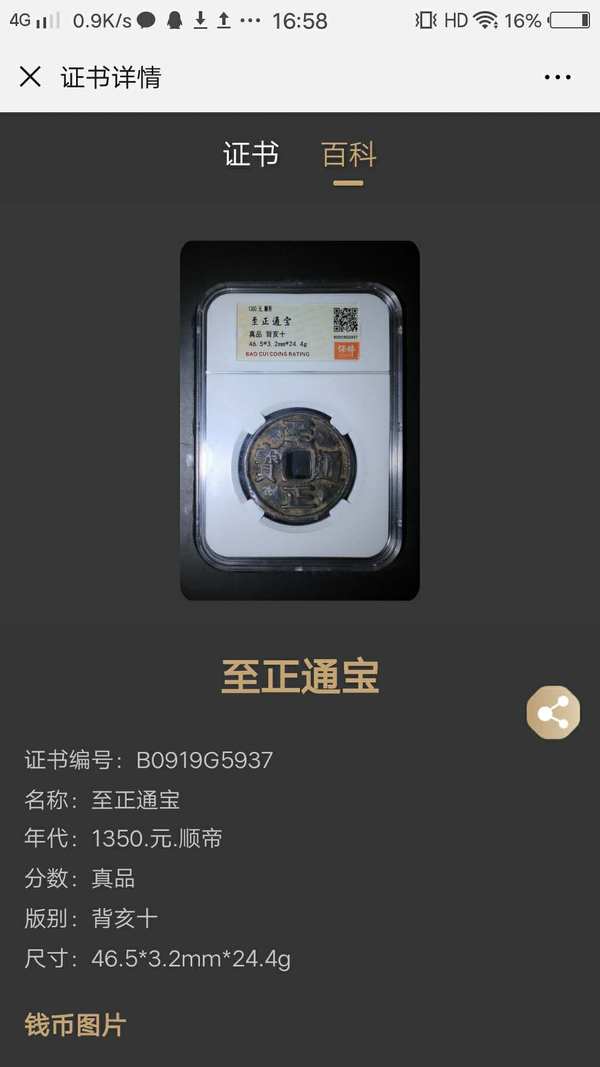Image resolution: width=600 pixels, height=1067 pixels.
Task: Open the graded coin slab photo
Action: pyautogui.click(x=300, y=420)
